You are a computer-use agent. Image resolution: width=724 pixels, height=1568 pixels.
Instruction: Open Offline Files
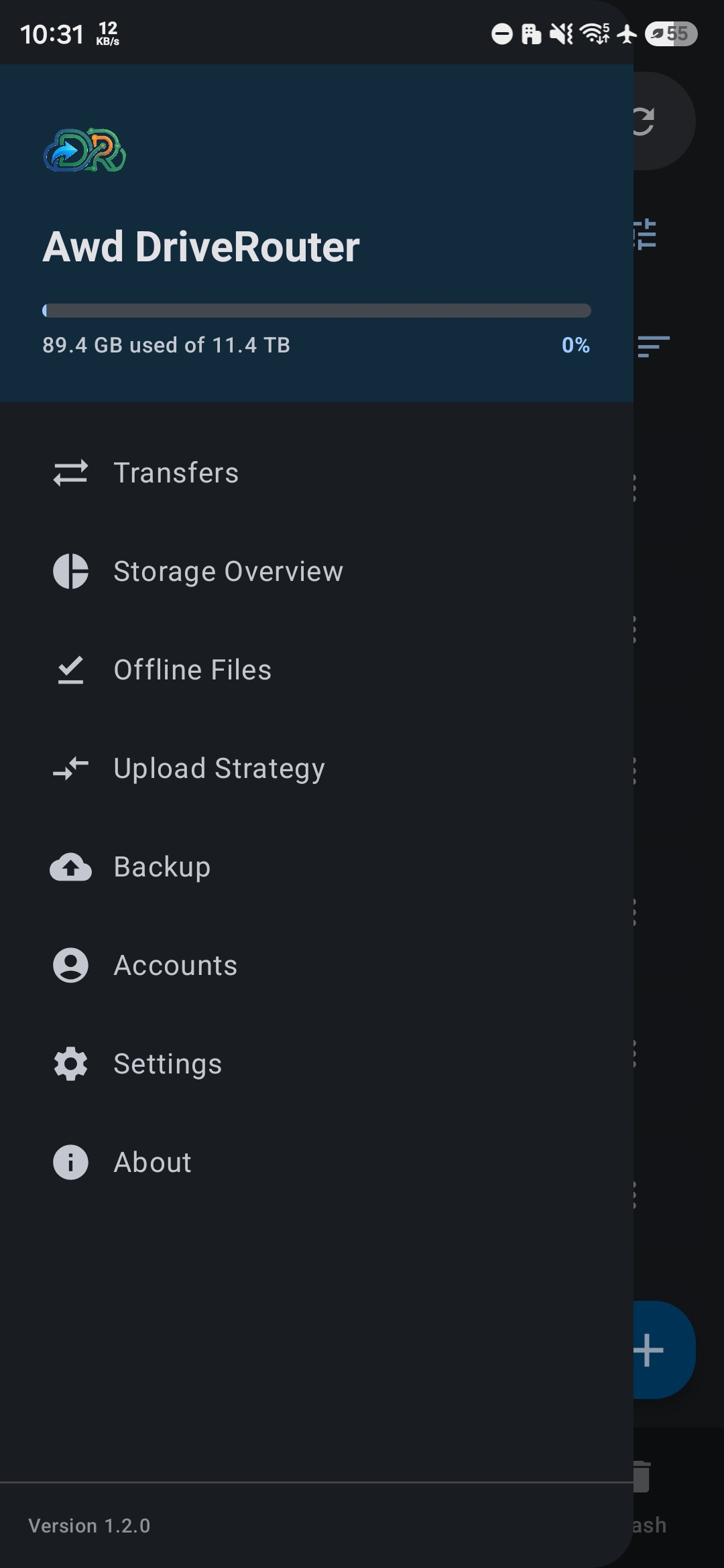coord(316,669)
